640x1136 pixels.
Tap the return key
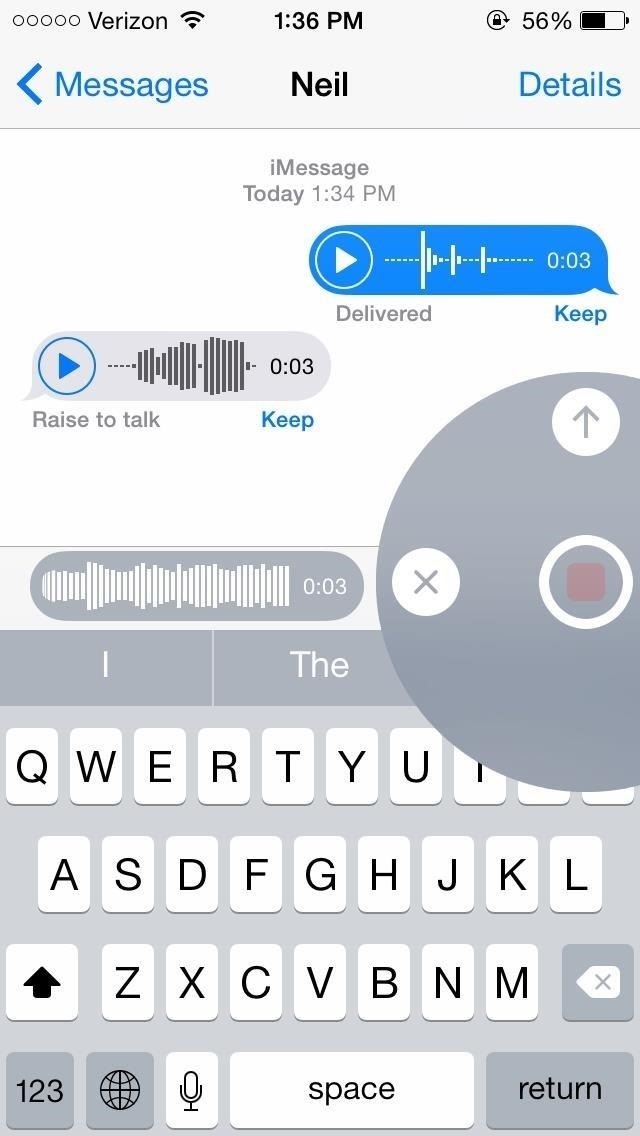[559, 1089]
